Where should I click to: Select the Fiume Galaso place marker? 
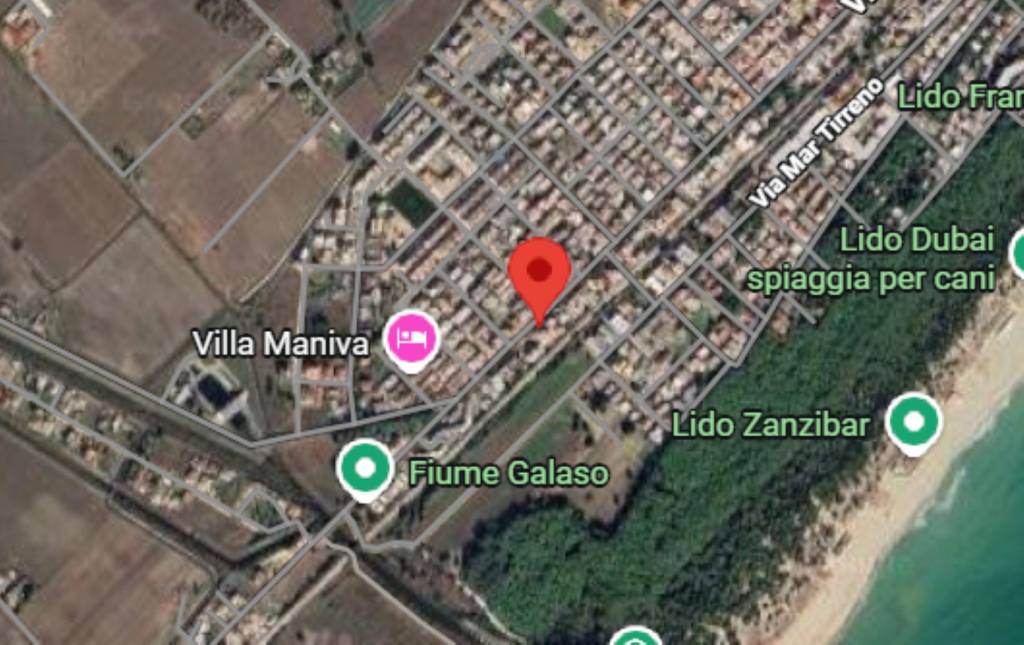pyautogui.click(x=364, y=467)
